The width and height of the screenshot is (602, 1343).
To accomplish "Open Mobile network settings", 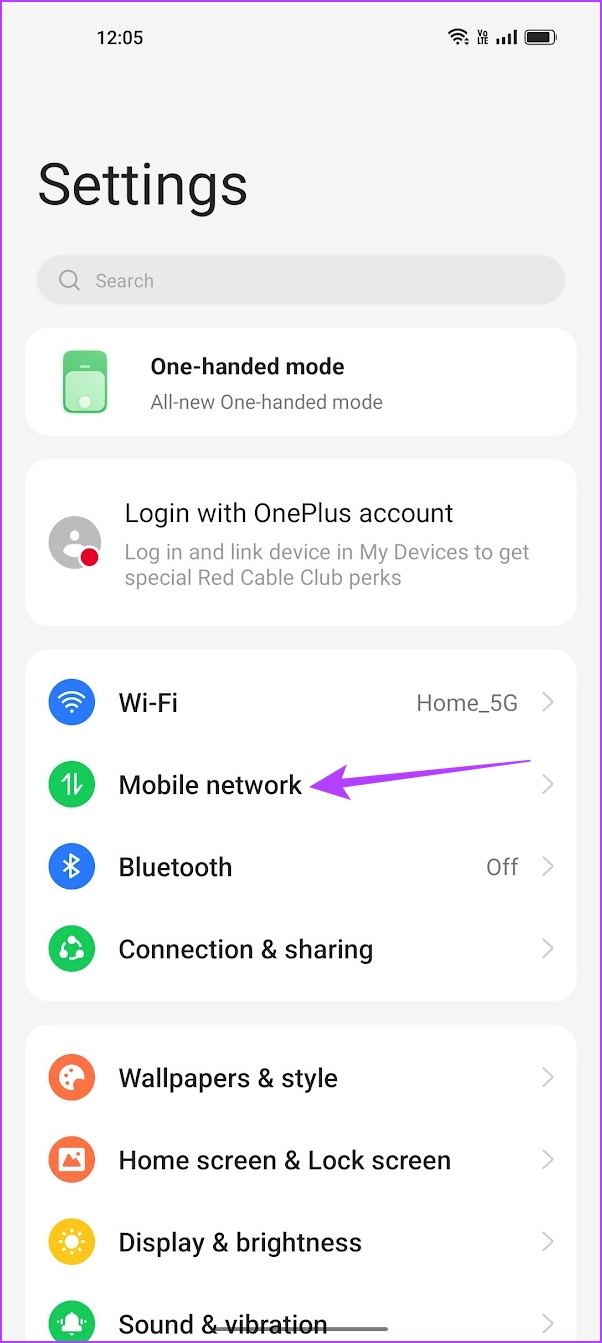I will click(301, 785).
